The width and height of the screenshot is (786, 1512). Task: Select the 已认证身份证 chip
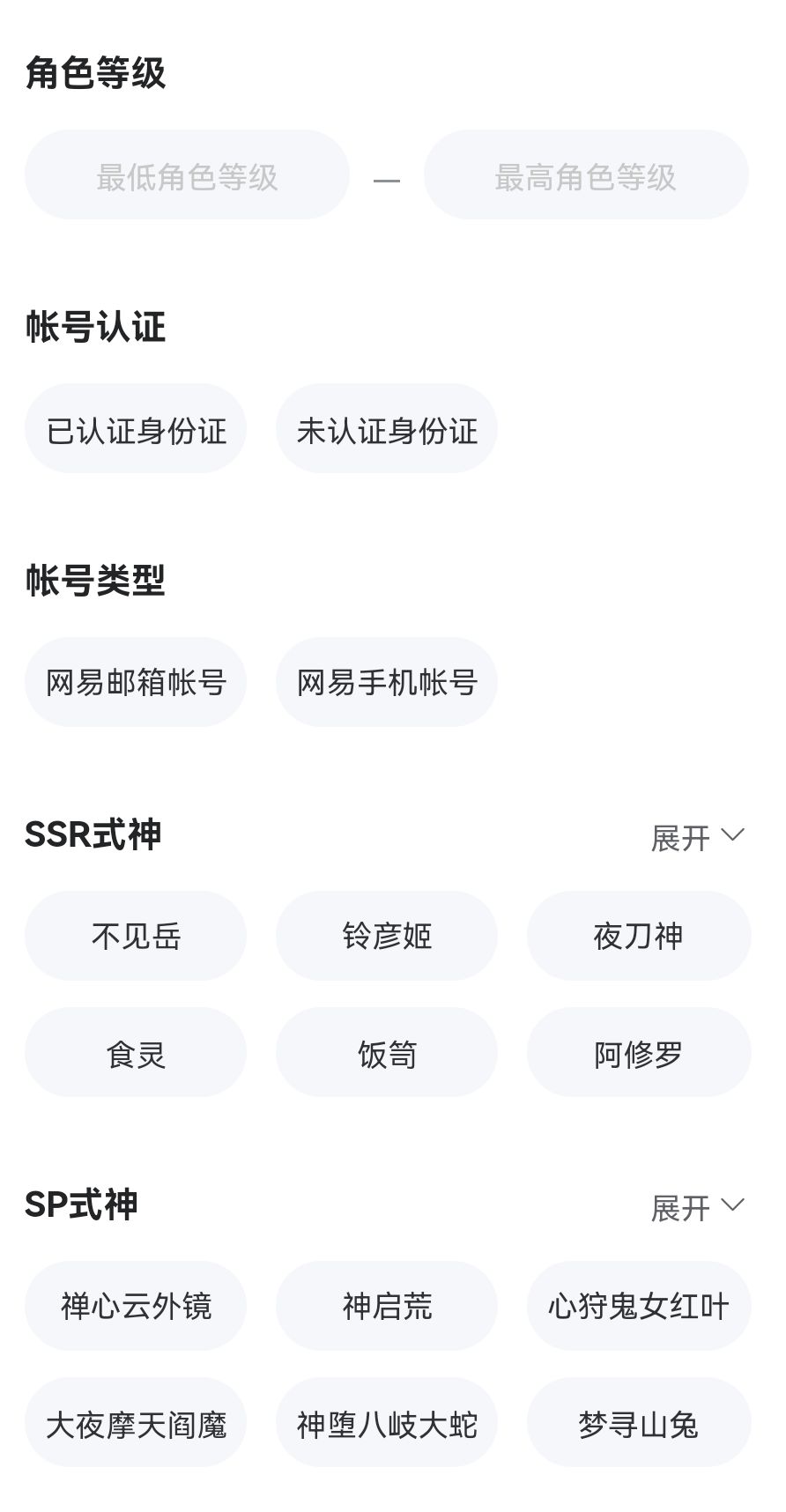[136, 429]
